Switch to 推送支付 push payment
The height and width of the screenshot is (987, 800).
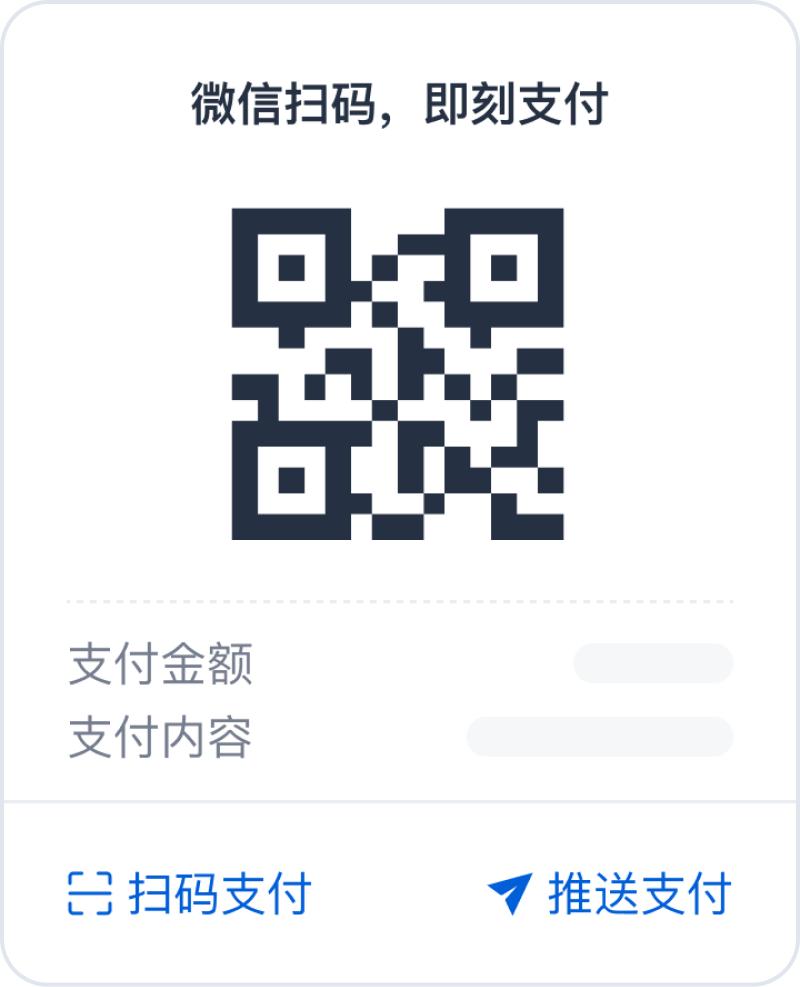click(x=610, y=893)
